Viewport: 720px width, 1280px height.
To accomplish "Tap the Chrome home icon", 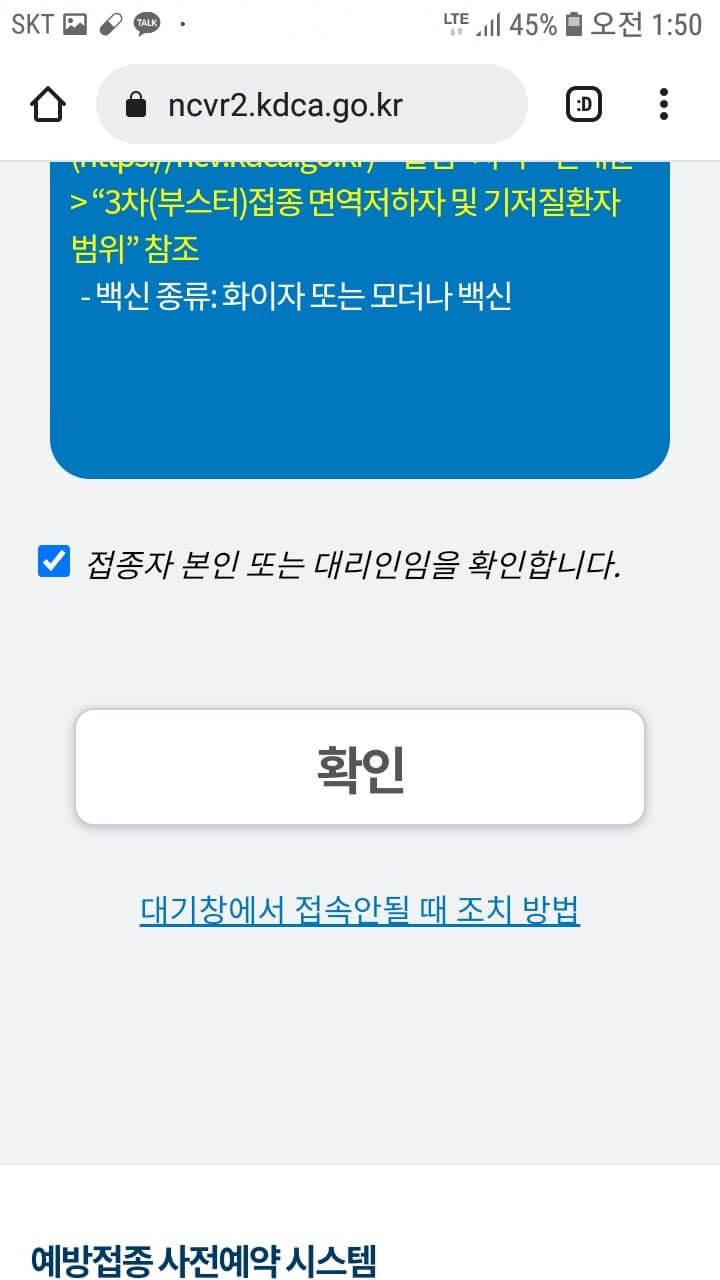I will tap(47, 103).
